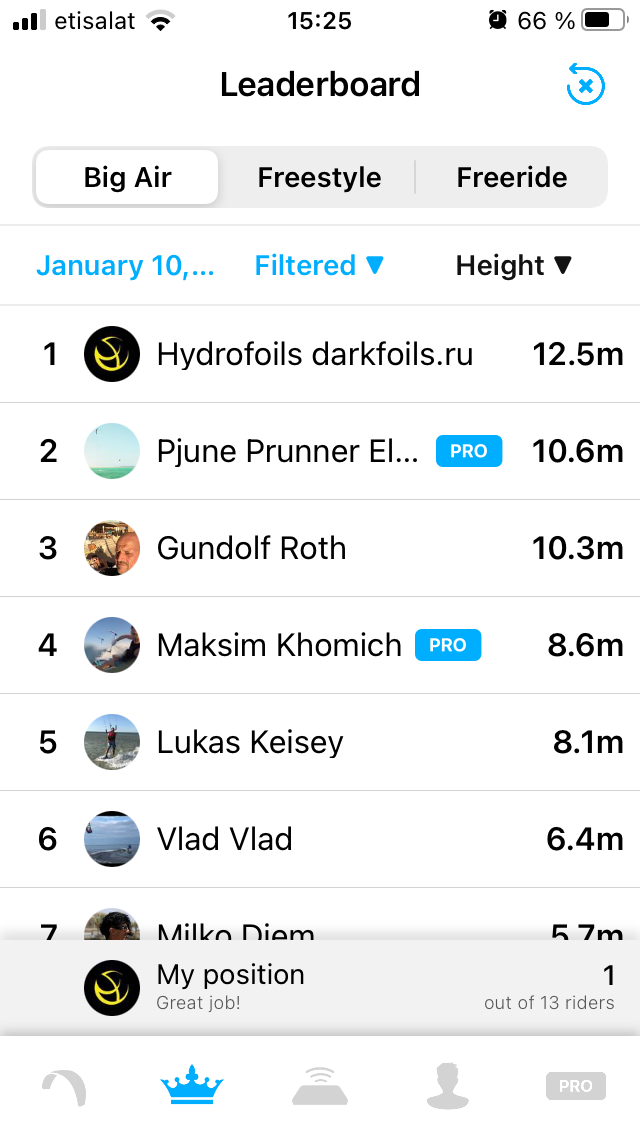Switch to the Freeride leaderboard
Image resolution: width=640 pixels, height=1136 pixels.
[x=511, y=178]
